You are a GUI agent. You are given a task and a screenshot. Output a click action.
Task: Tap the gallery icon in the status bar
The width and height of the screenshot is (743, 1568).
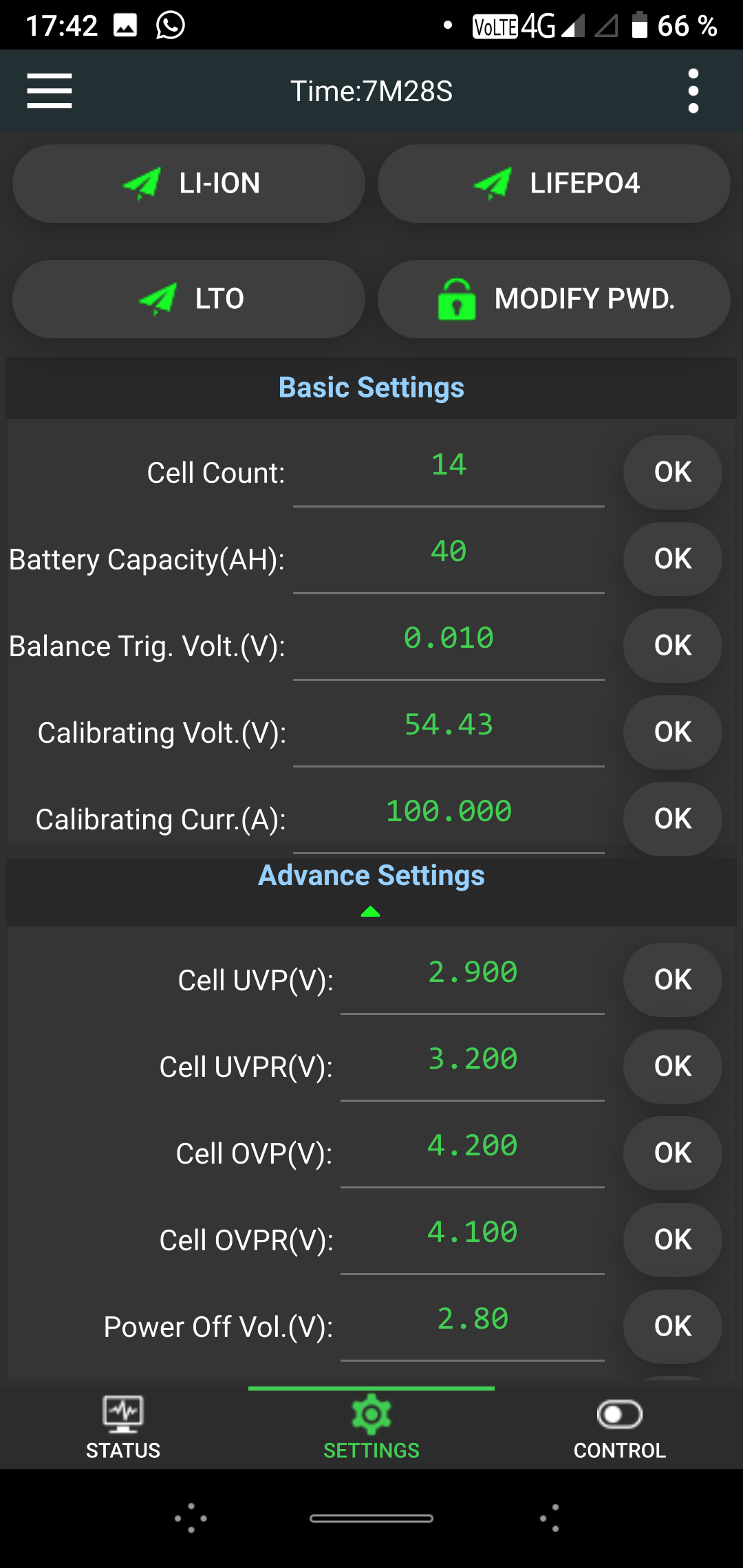(x=125, y=25)
